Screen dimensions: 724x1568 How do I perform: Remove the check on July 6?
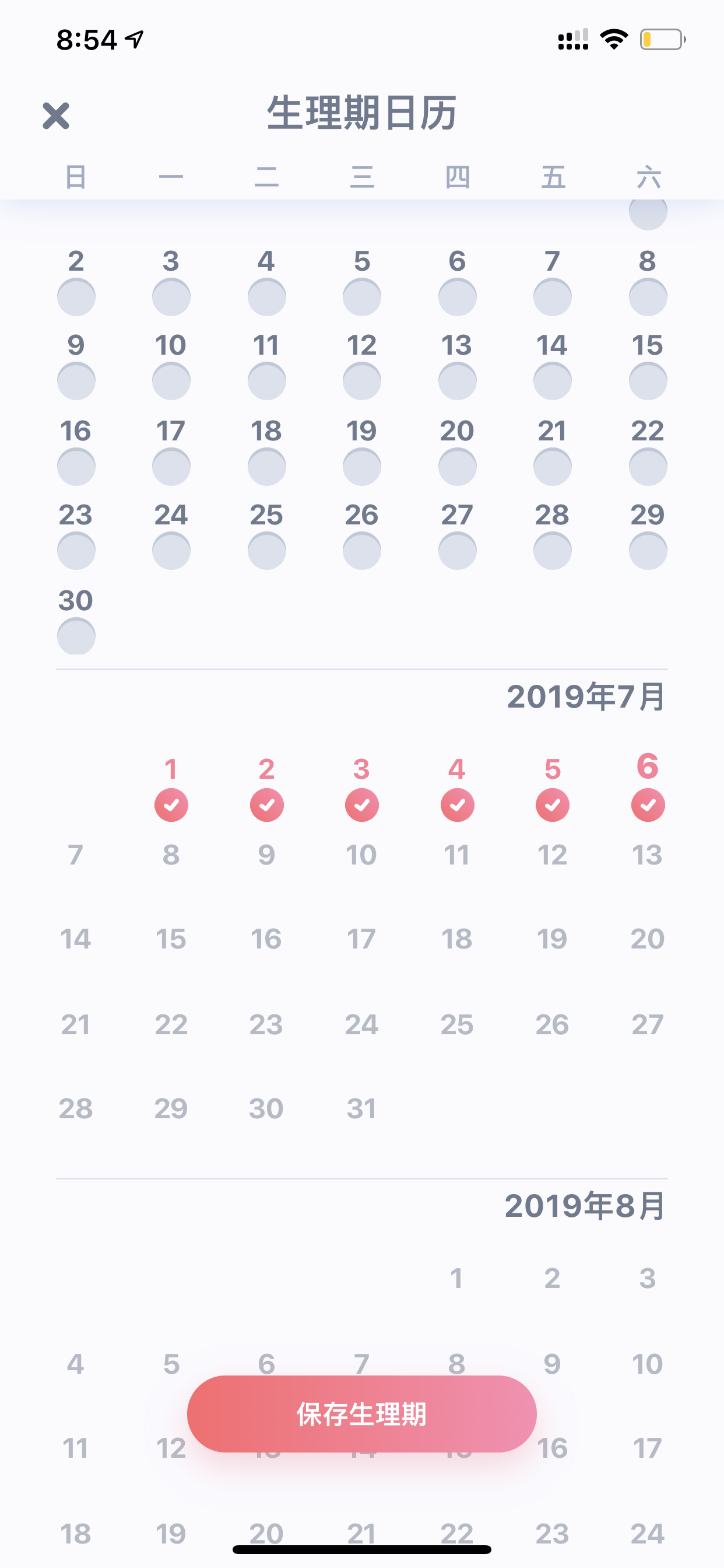point(648,804)
